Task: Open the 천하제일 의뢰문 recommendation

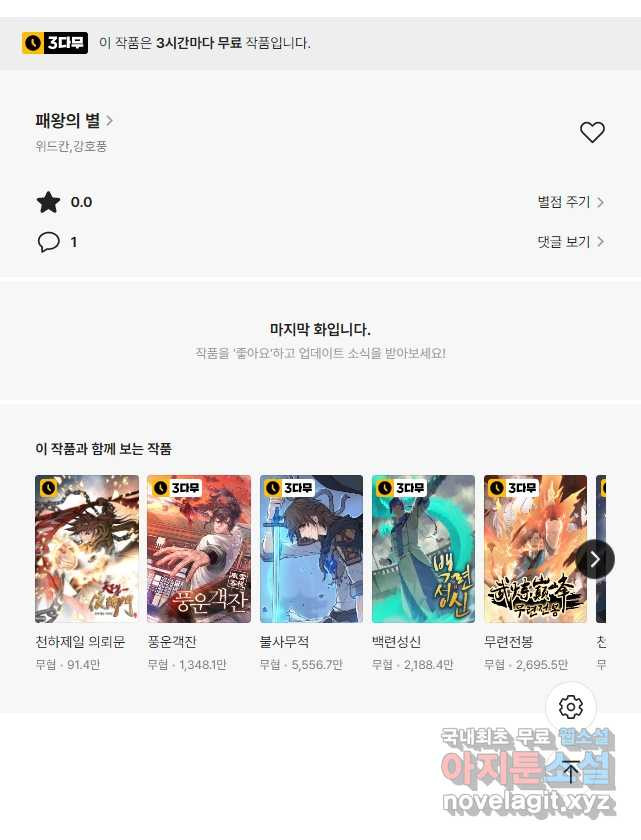Action: click(87, 549)
